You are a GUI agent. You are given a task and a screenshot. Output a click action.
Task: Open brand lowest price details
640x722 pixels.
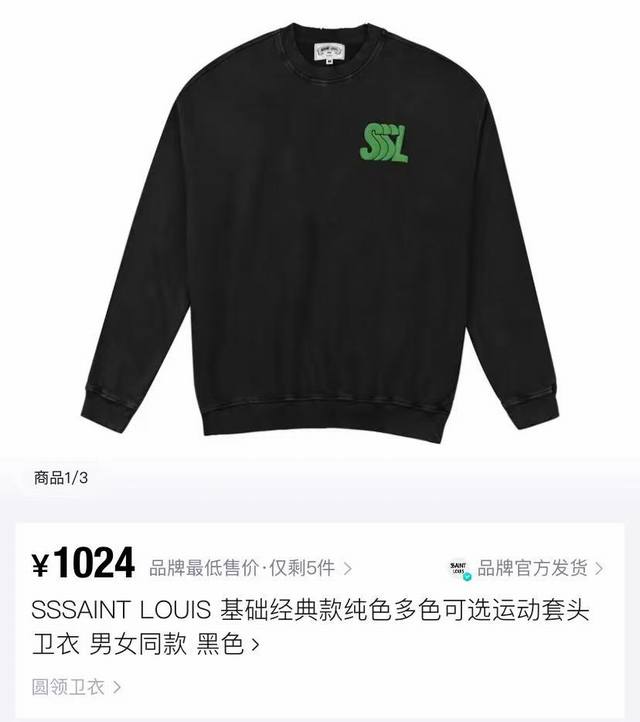click(x=250, y=569)
